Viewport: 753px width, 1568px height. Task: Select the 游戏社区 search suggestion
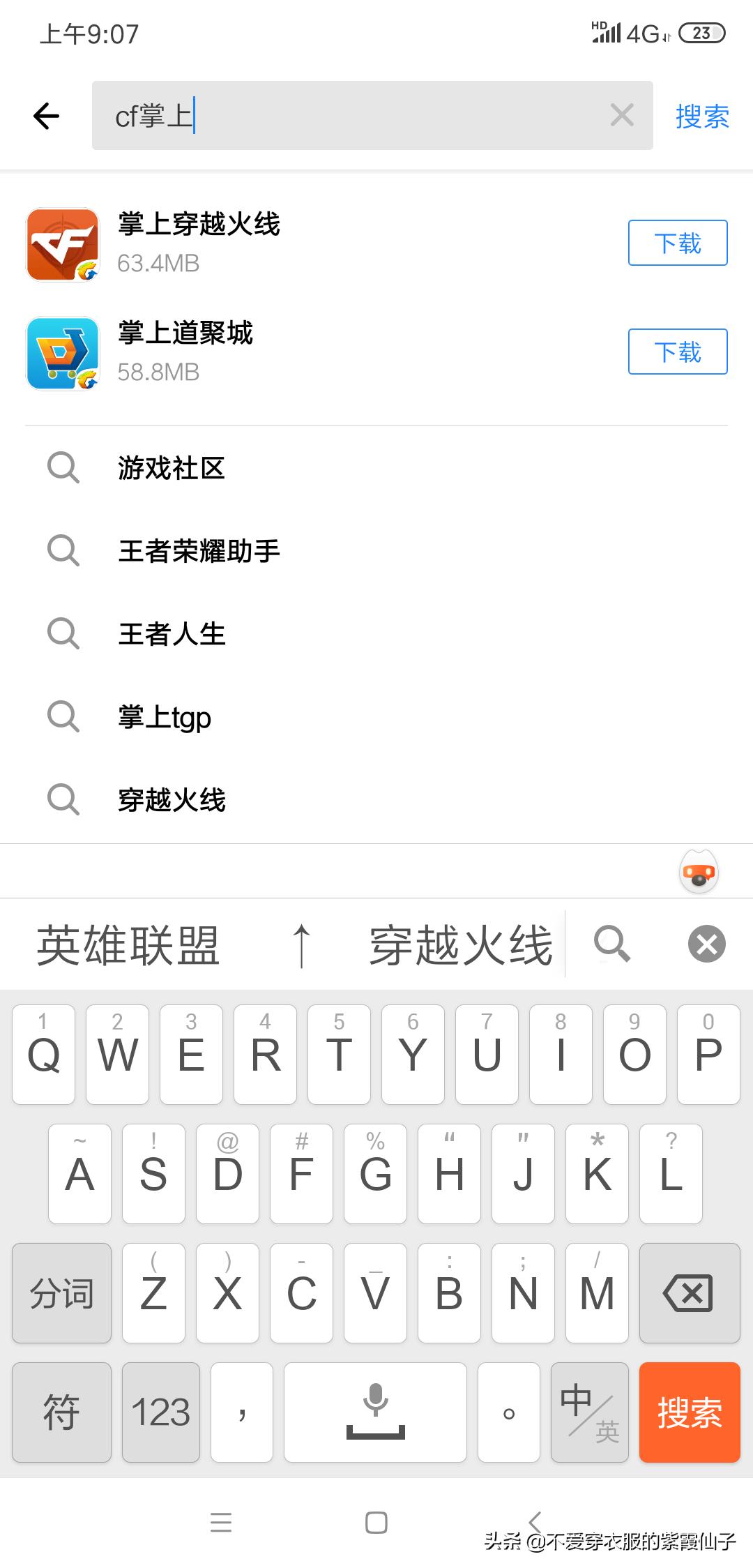point(172,468)
